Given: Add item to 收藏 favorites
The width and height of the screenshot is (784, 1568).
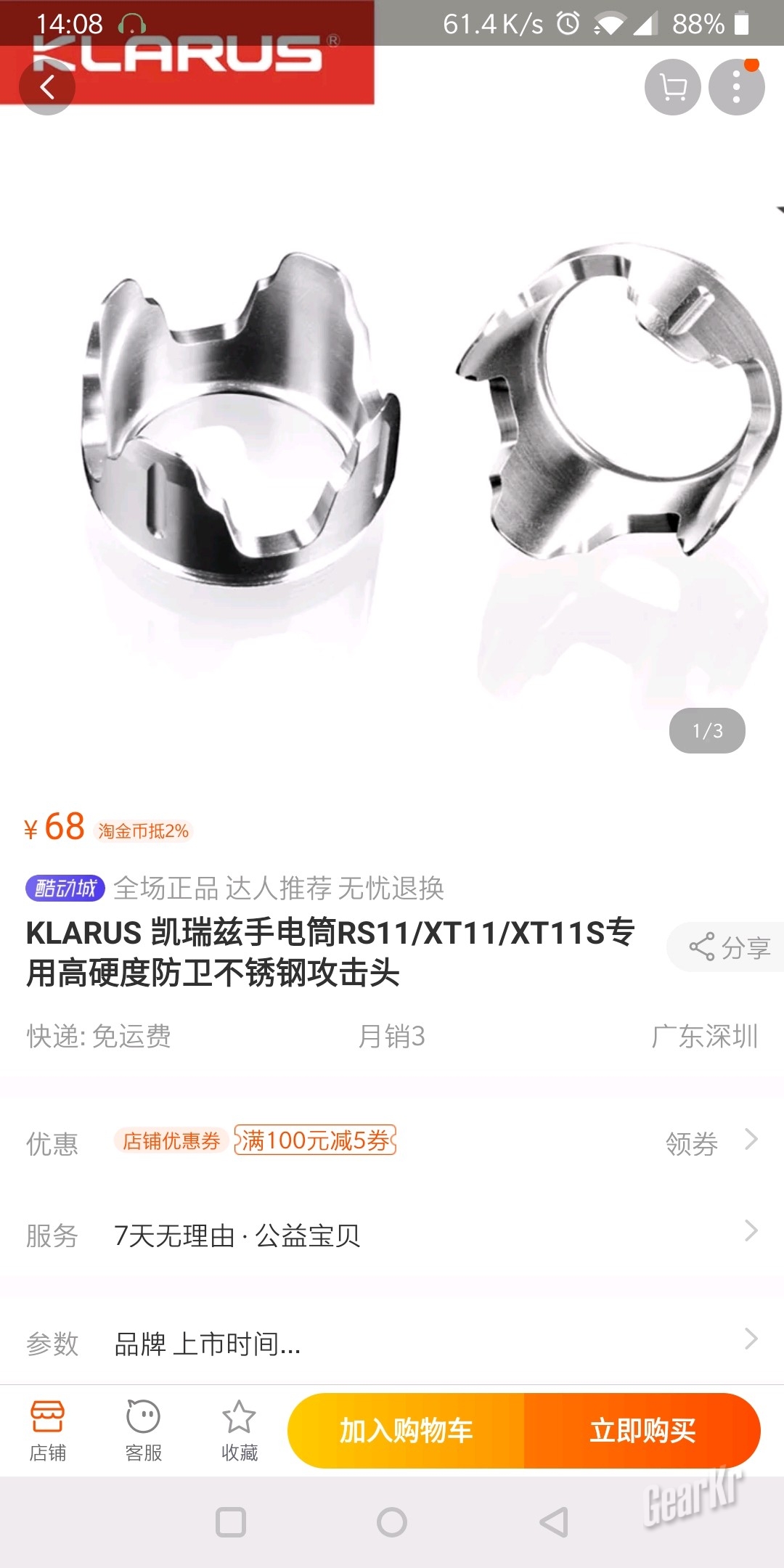Looking at the screenshot, I should coord(240,1431).
